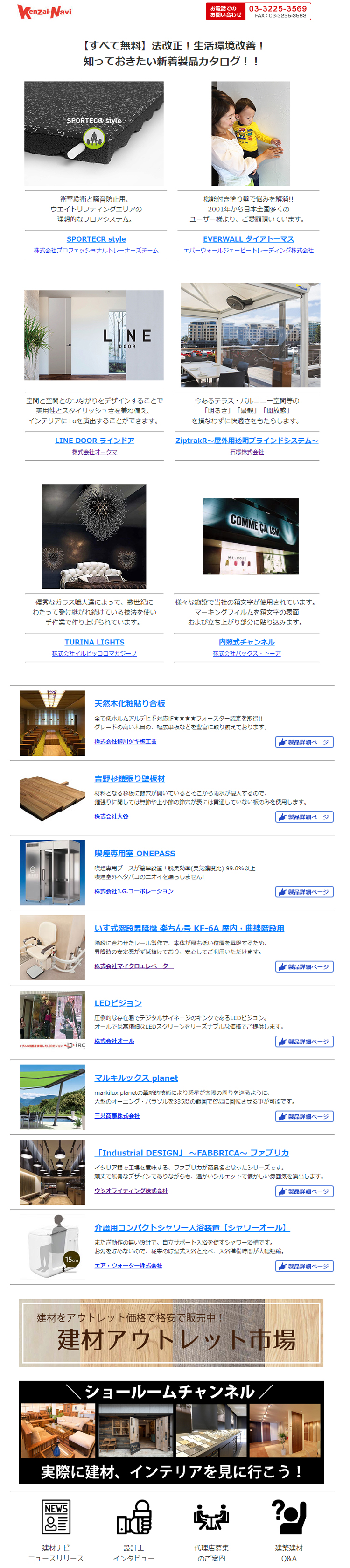Open the 建材アウトレット市場 banner
Image resolution: width=350 pixels, height=1568 pixels.
[171, 1333]
